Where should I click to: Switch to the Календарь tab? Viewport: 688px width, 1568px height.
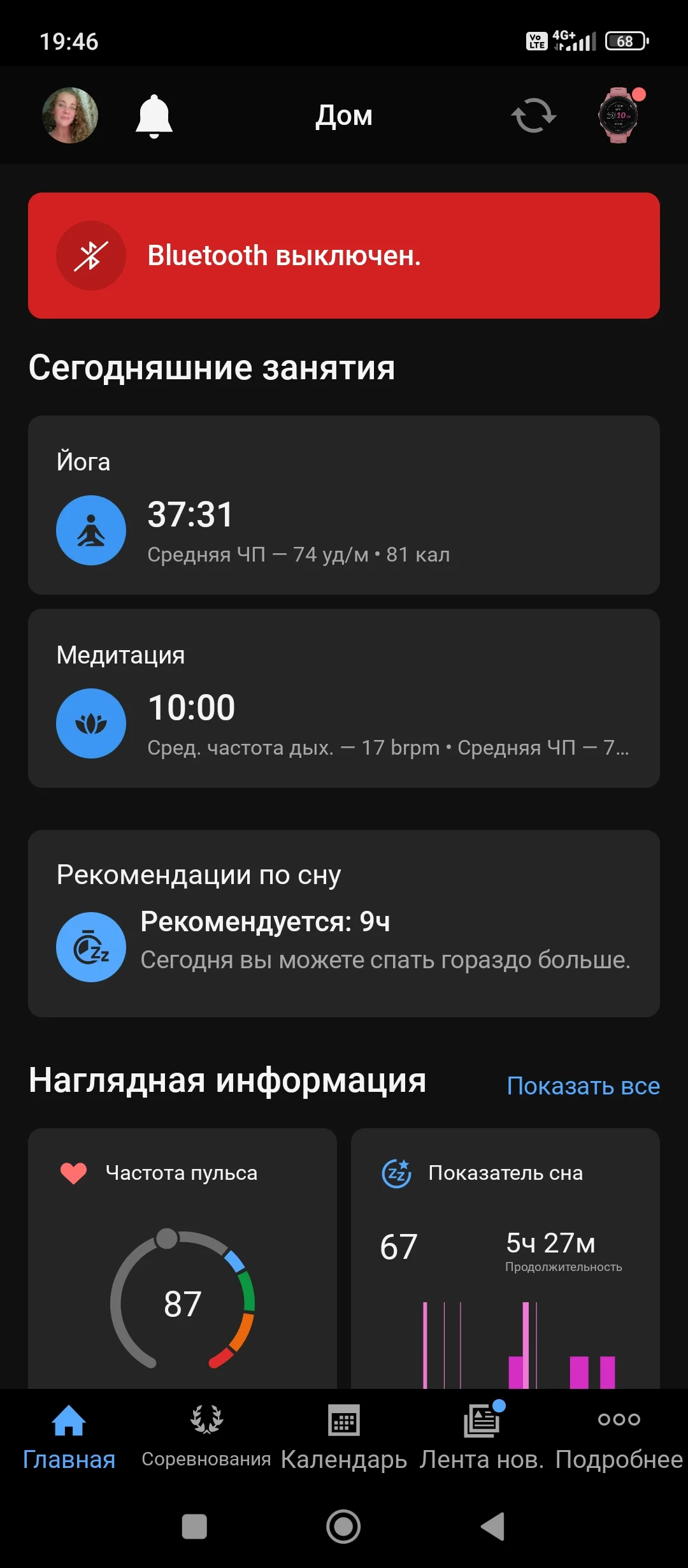[343, 1441]
